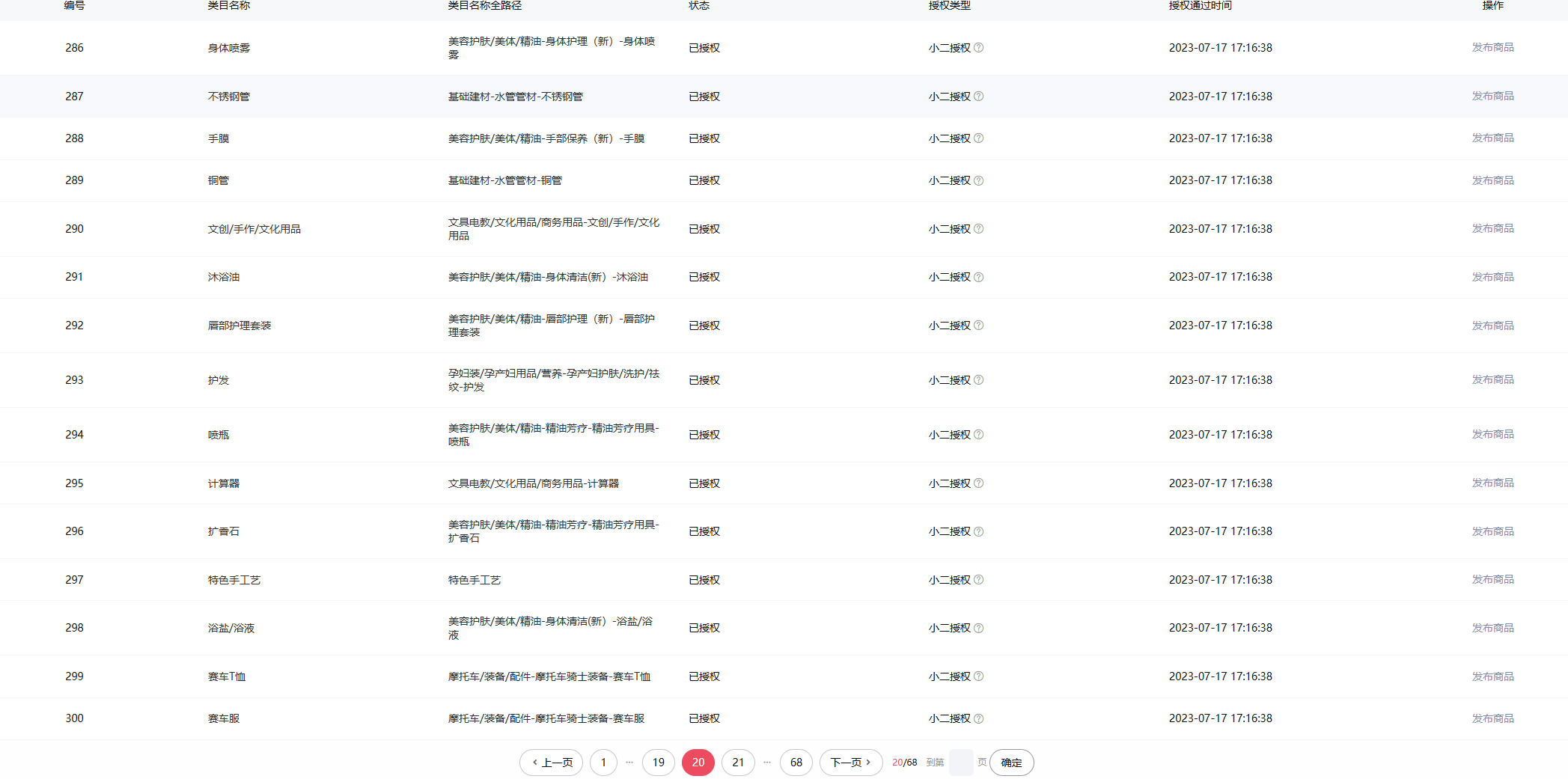Open 小二授权 help icon in row 288
This screenshot has width=1568, height=779.
[x=979, y=138]
